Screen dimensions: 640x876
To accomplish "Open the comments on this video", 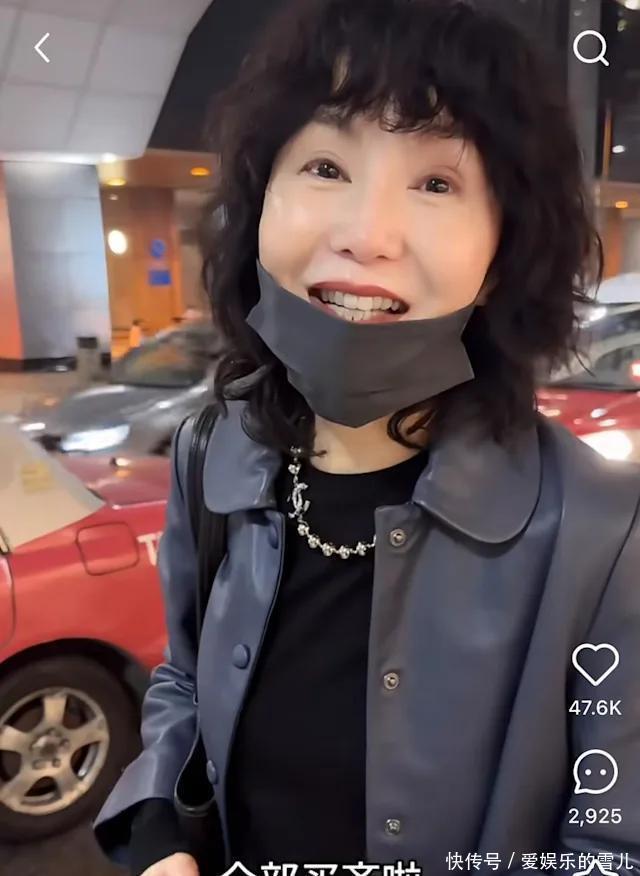I will [x=595, y=773].
